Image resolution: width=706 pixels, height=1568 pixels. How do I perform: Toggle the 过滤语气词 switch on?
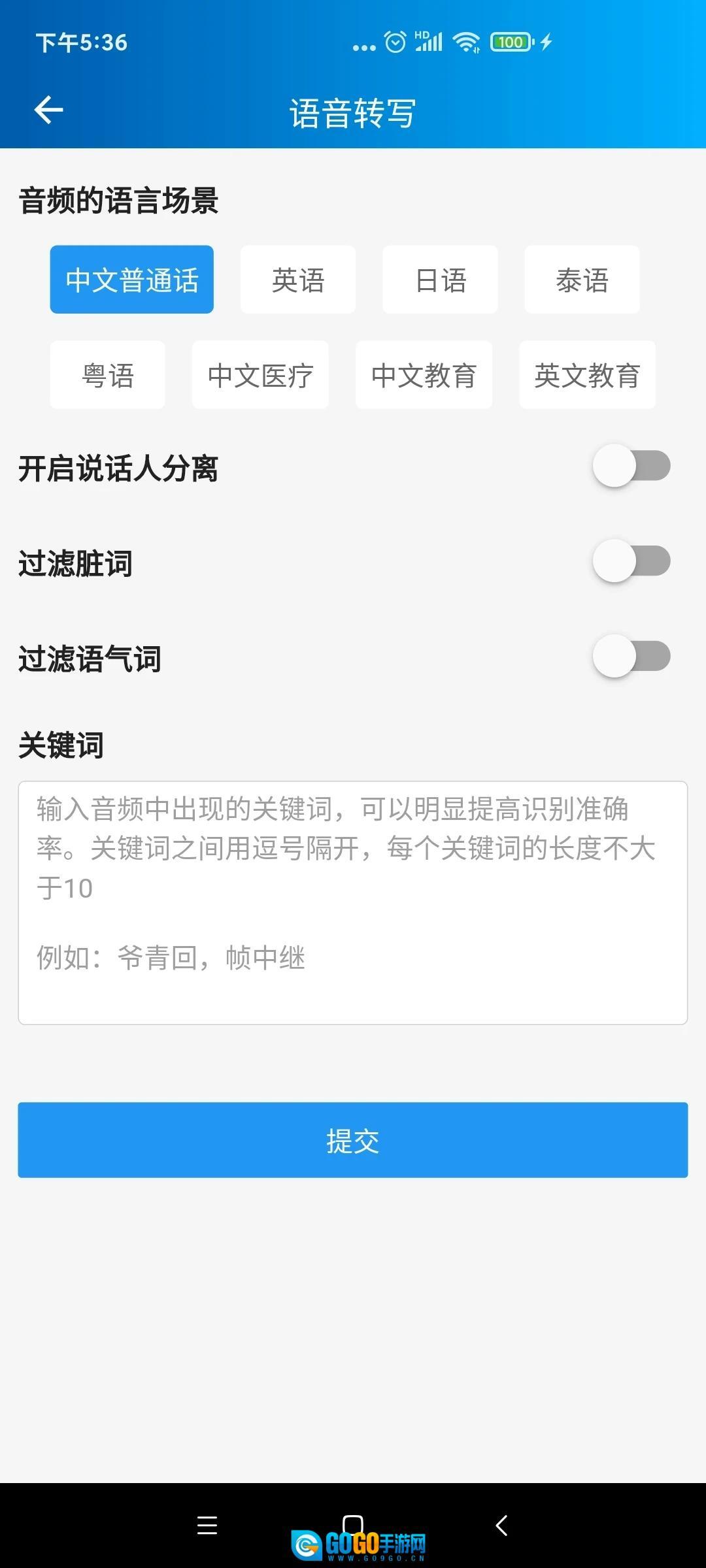pos(631,657)
